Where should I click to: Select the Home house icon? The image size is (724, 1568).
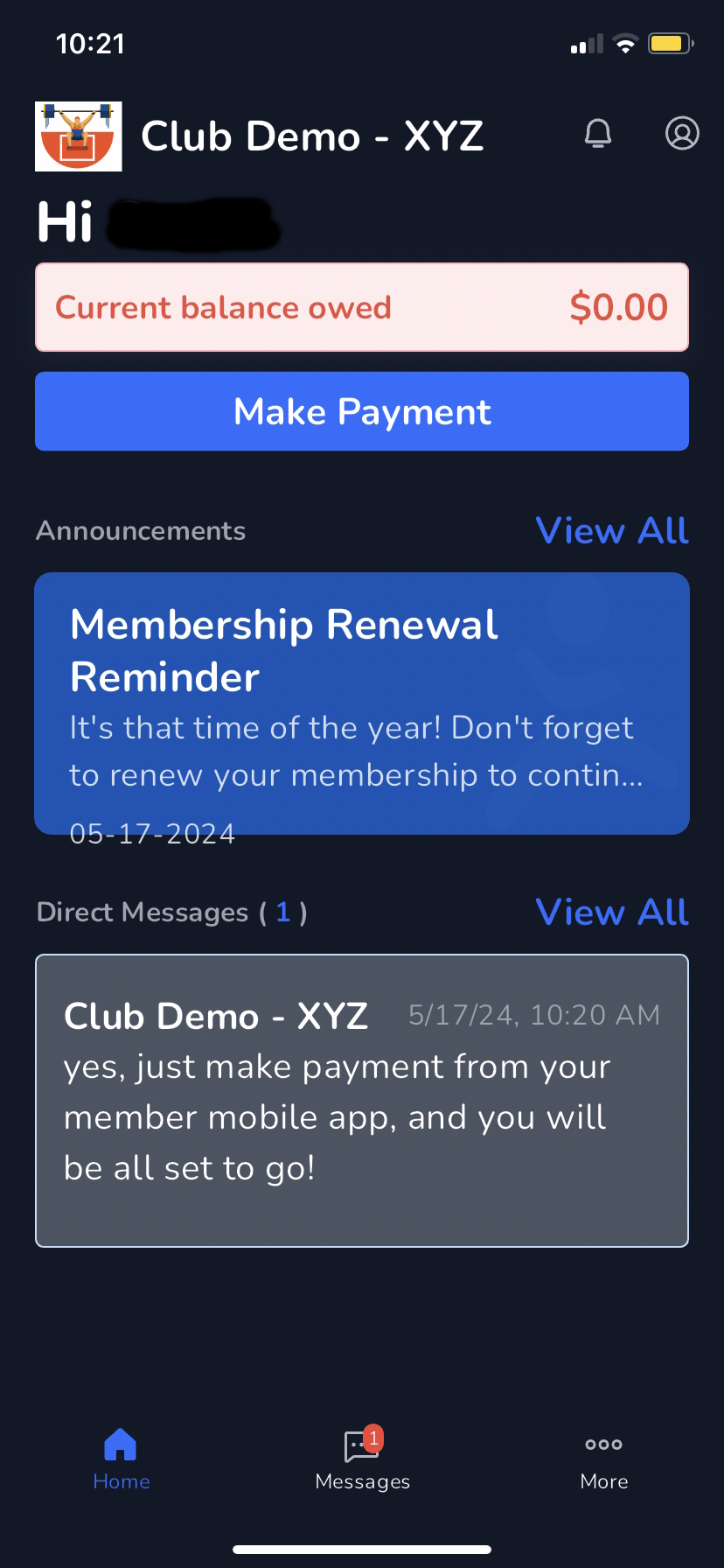click(121, 1444)
